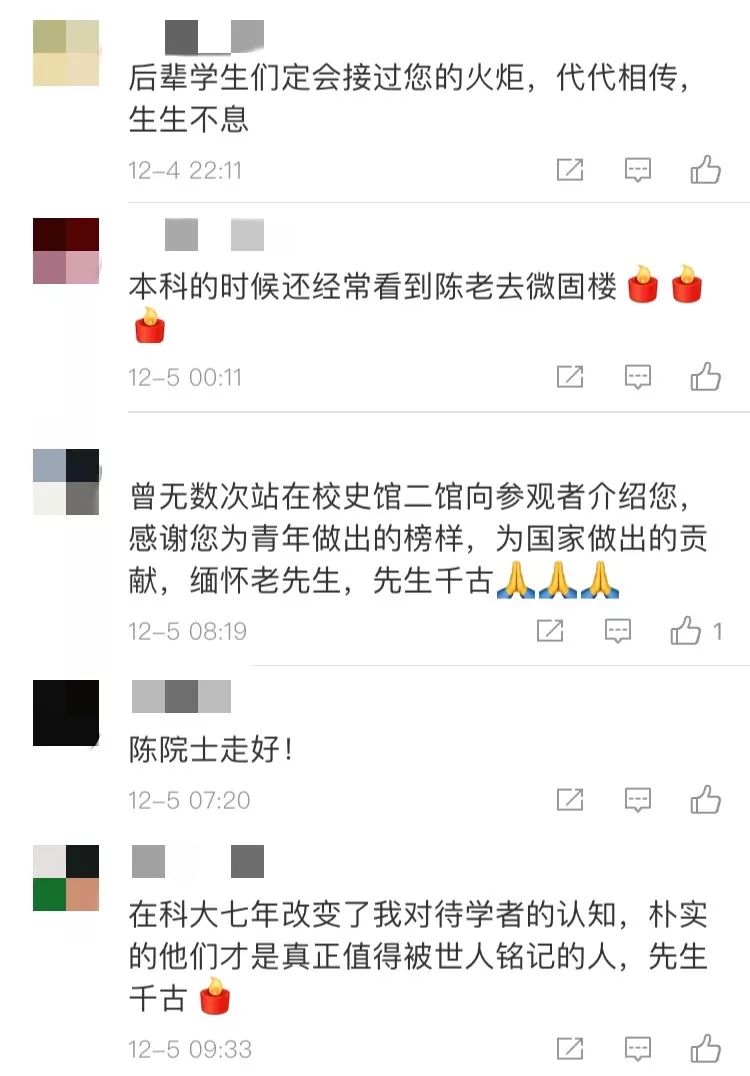Share the comment posted at 12-5 00:11
Viewport: 750px width, 1076px height.
point(570,376)
